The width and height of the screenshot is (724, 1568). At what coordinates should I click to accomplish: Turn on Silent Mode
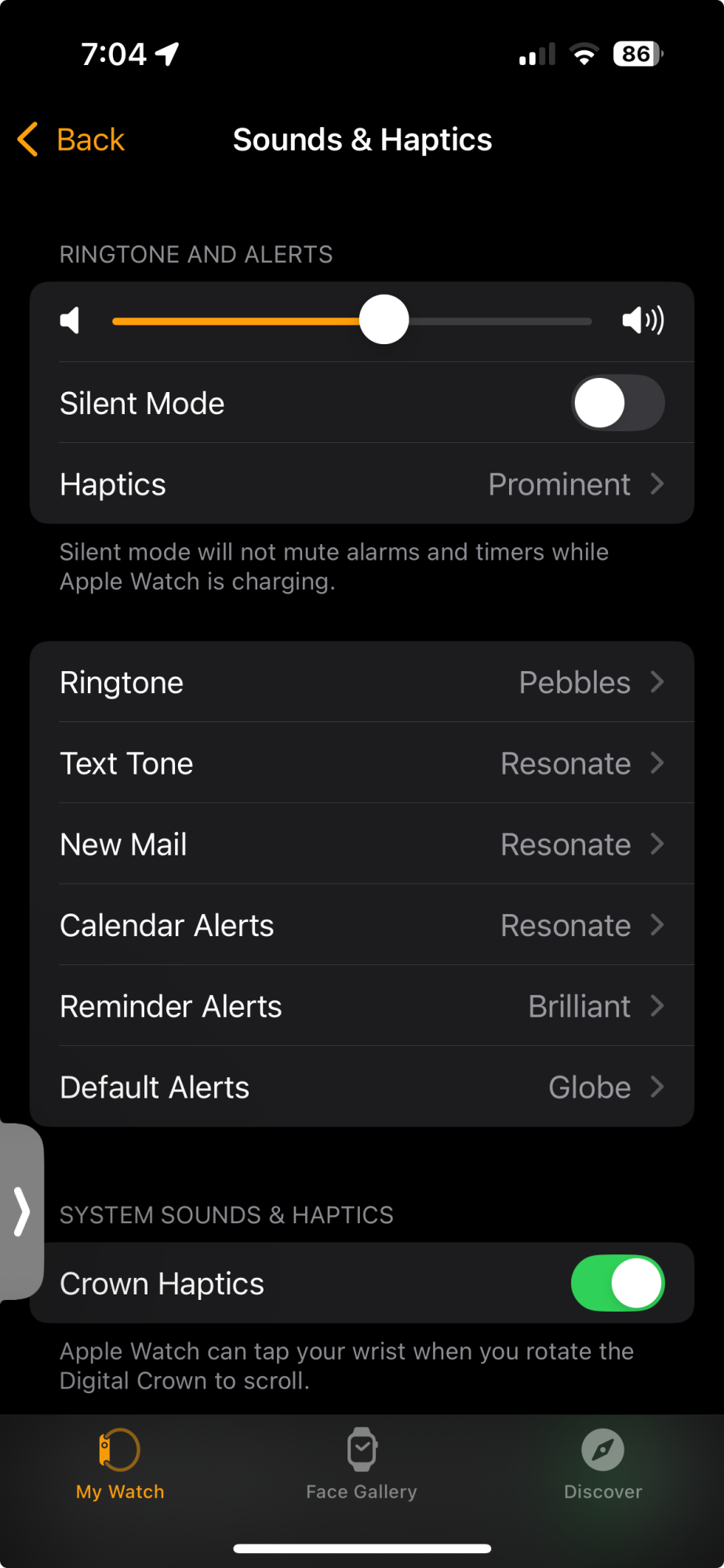[x=617, y=403]
